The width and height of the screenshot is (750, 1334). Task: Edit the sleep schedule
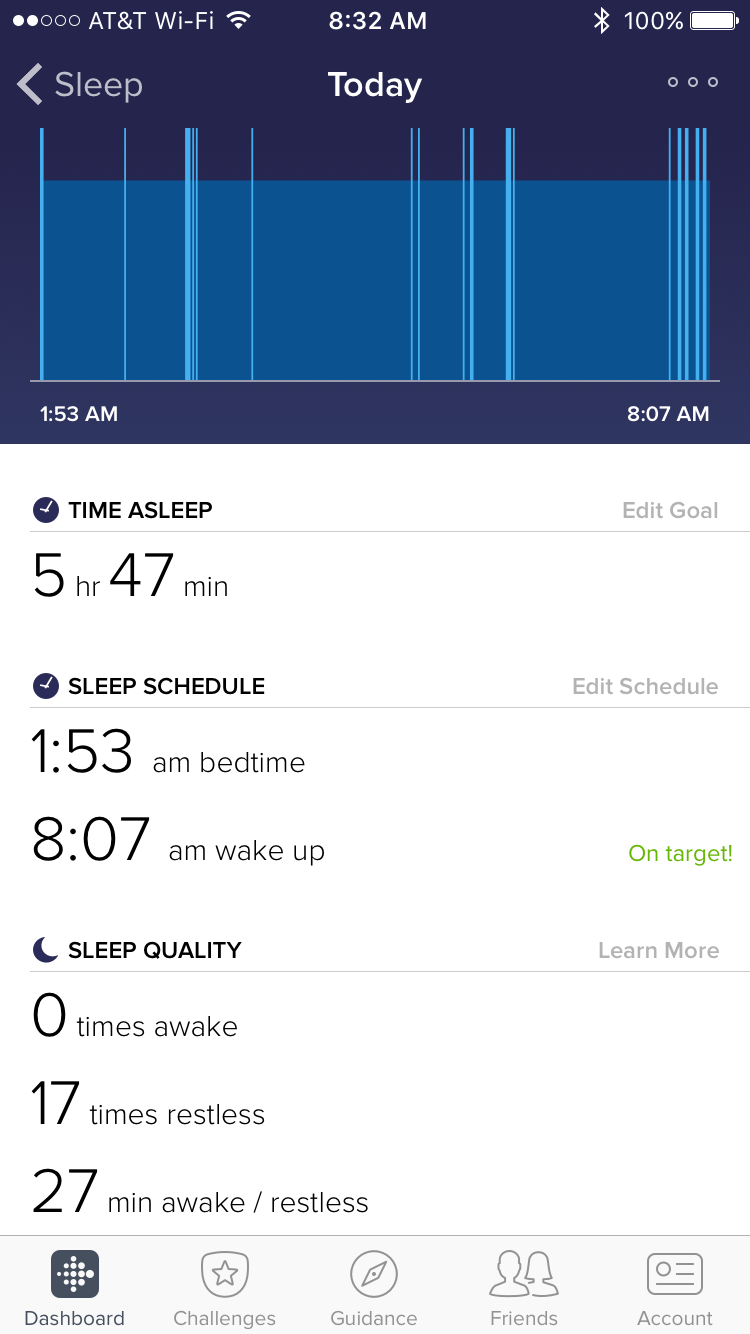[x=645, y=686]
